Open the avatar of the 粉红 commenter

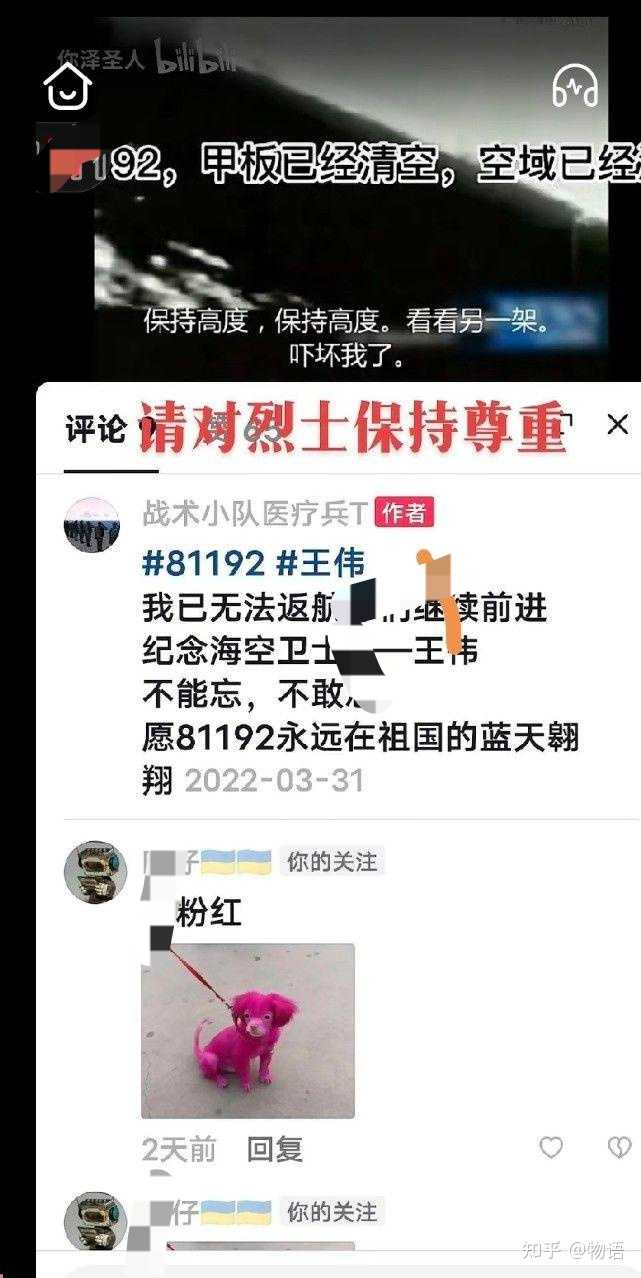tap(95, 871)
